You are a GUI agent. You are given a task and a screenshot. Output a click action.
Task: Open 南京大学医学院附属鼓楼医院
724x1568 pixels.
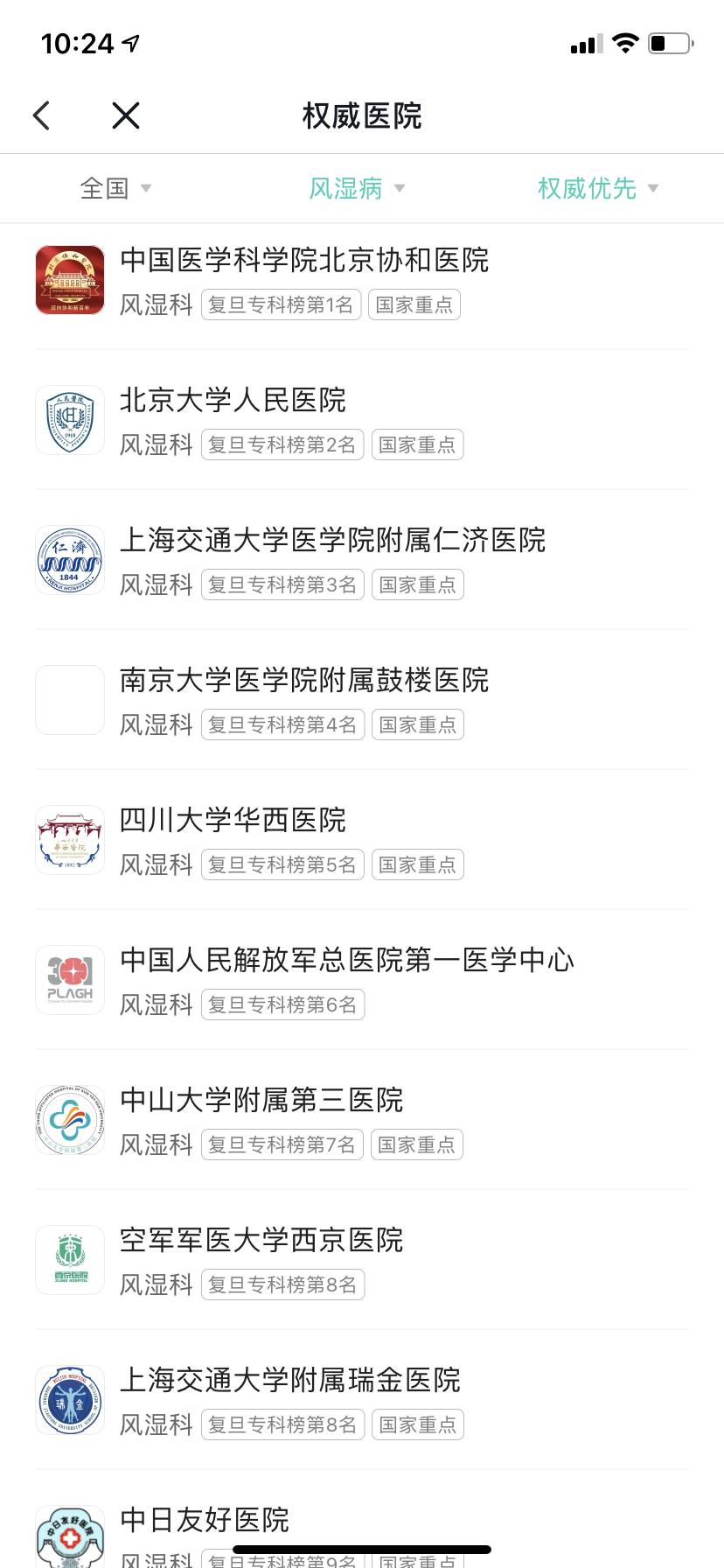coord(304,680)
